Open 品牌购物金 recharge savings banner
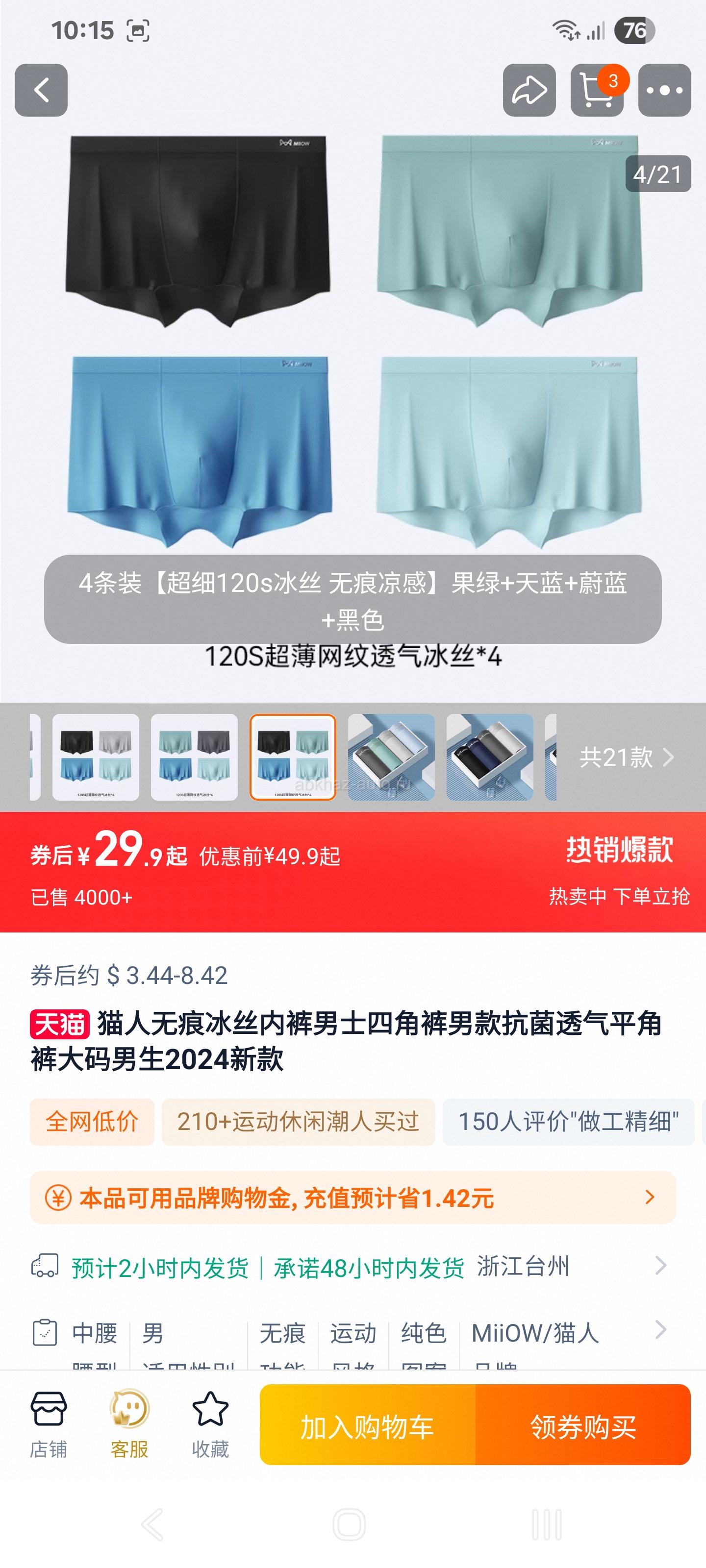 point(353,1197)
